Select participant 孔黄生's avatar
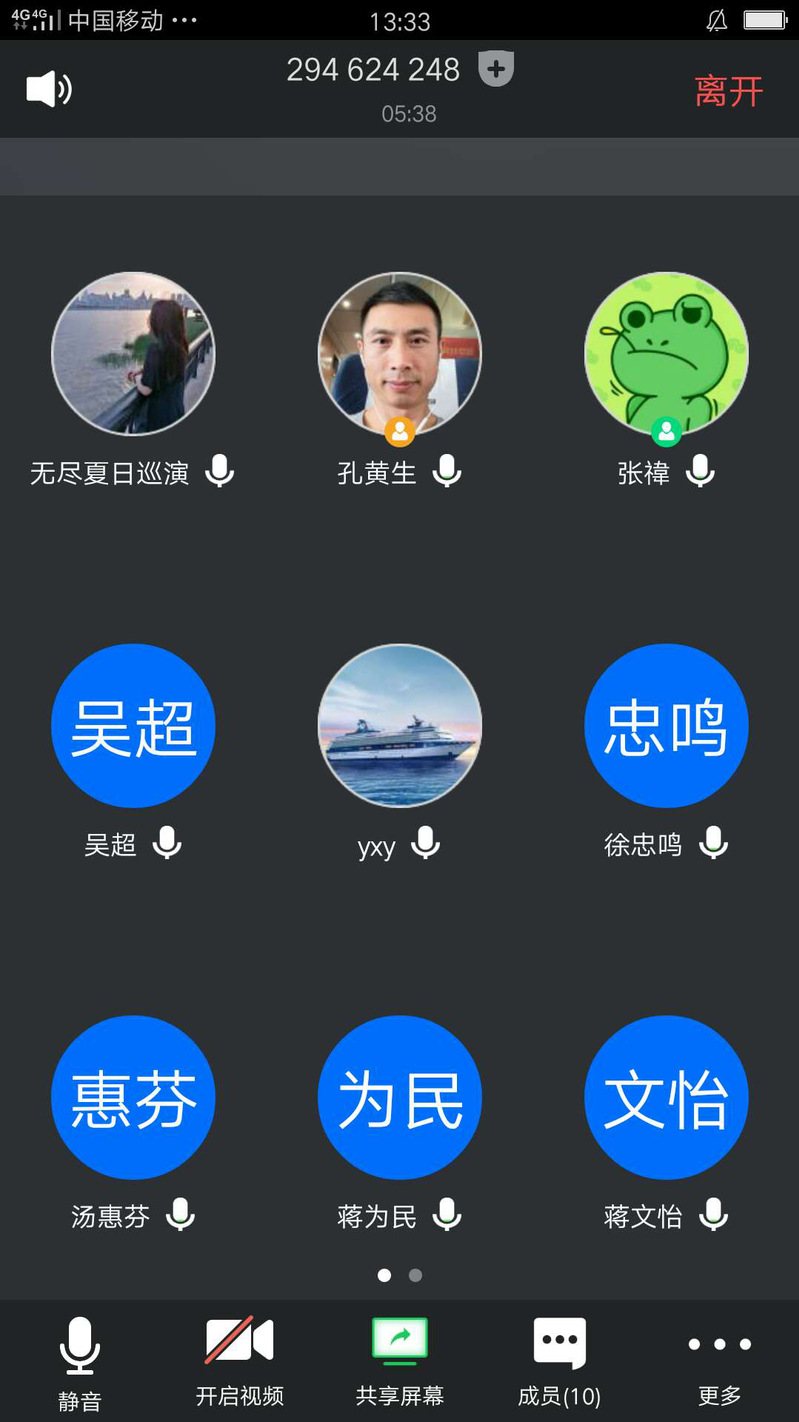 [x=400, y=354]
